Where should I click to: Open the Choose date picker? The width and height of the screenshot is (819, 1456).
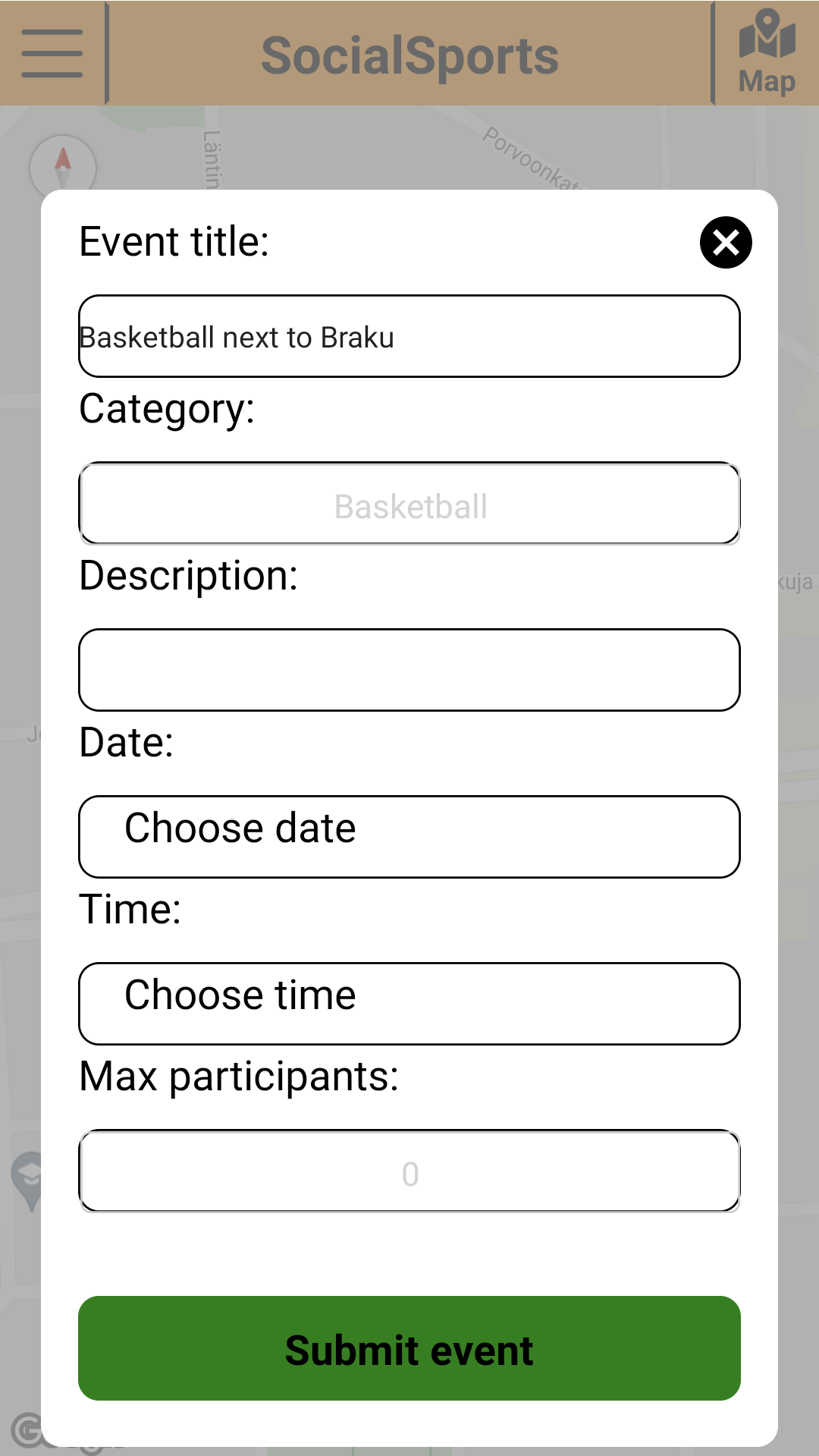pos(409,836)
